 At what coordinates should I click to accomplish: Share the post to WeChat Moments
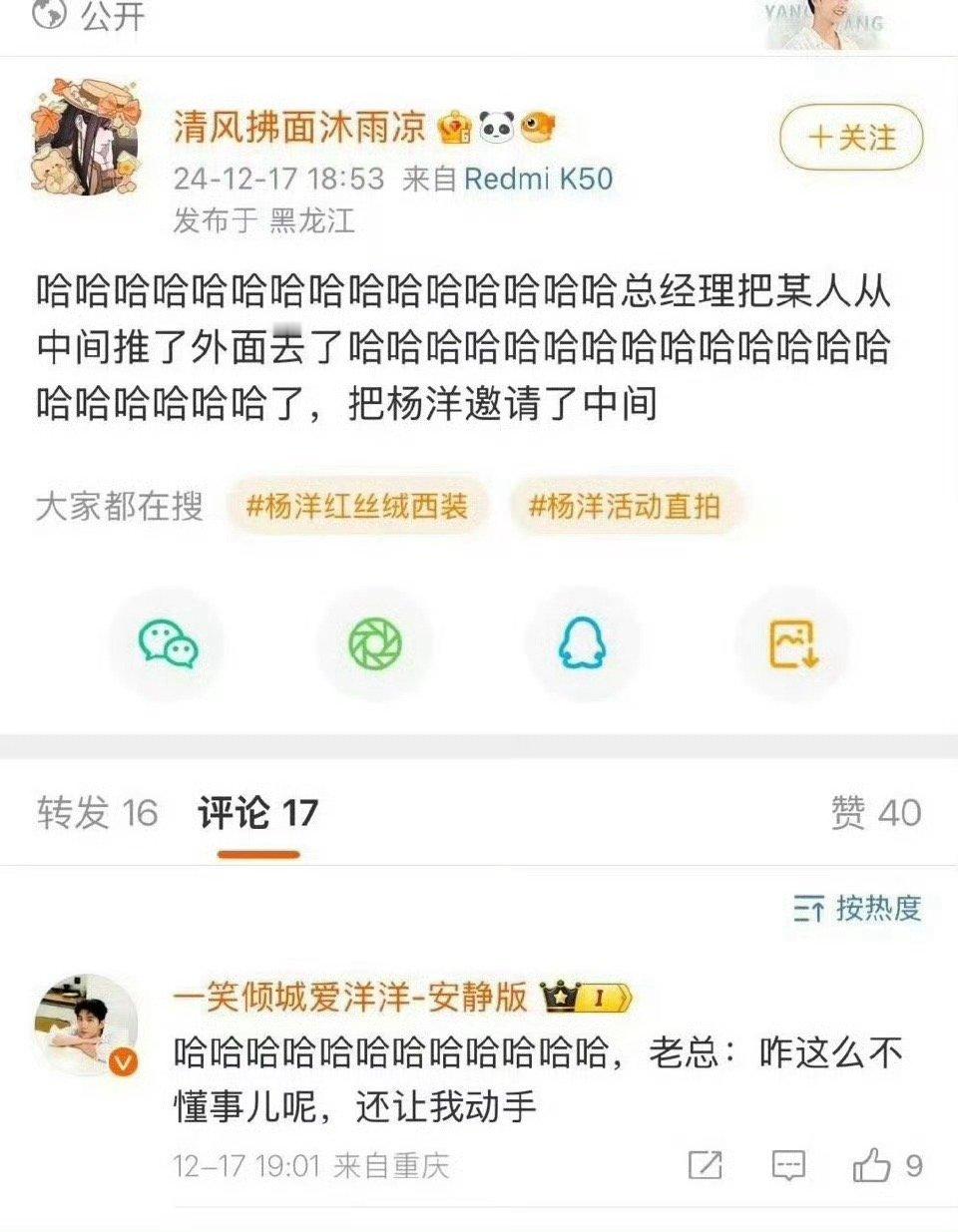(x=375, y=645)
